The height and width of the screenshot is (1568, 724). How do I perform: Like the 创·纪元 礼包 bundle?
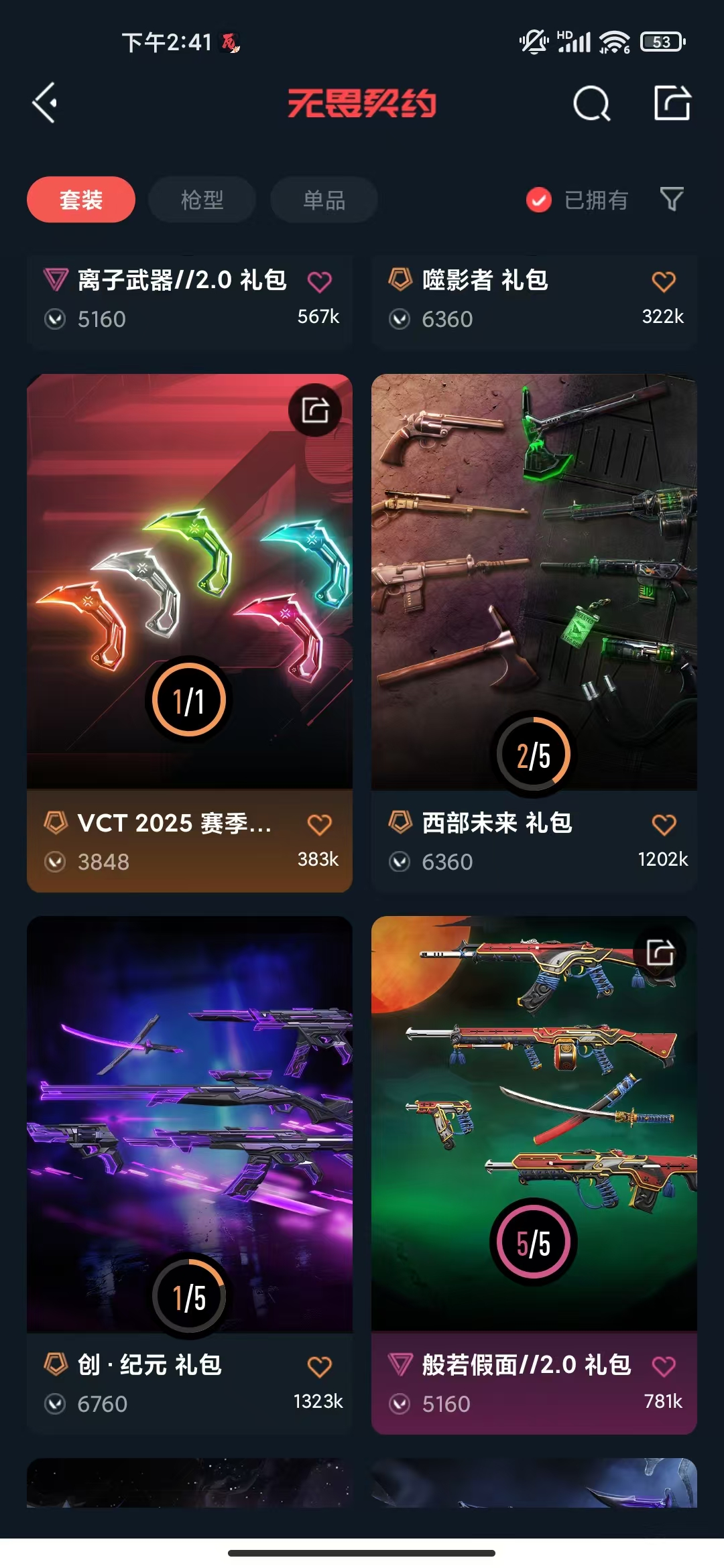(320, 1366)
